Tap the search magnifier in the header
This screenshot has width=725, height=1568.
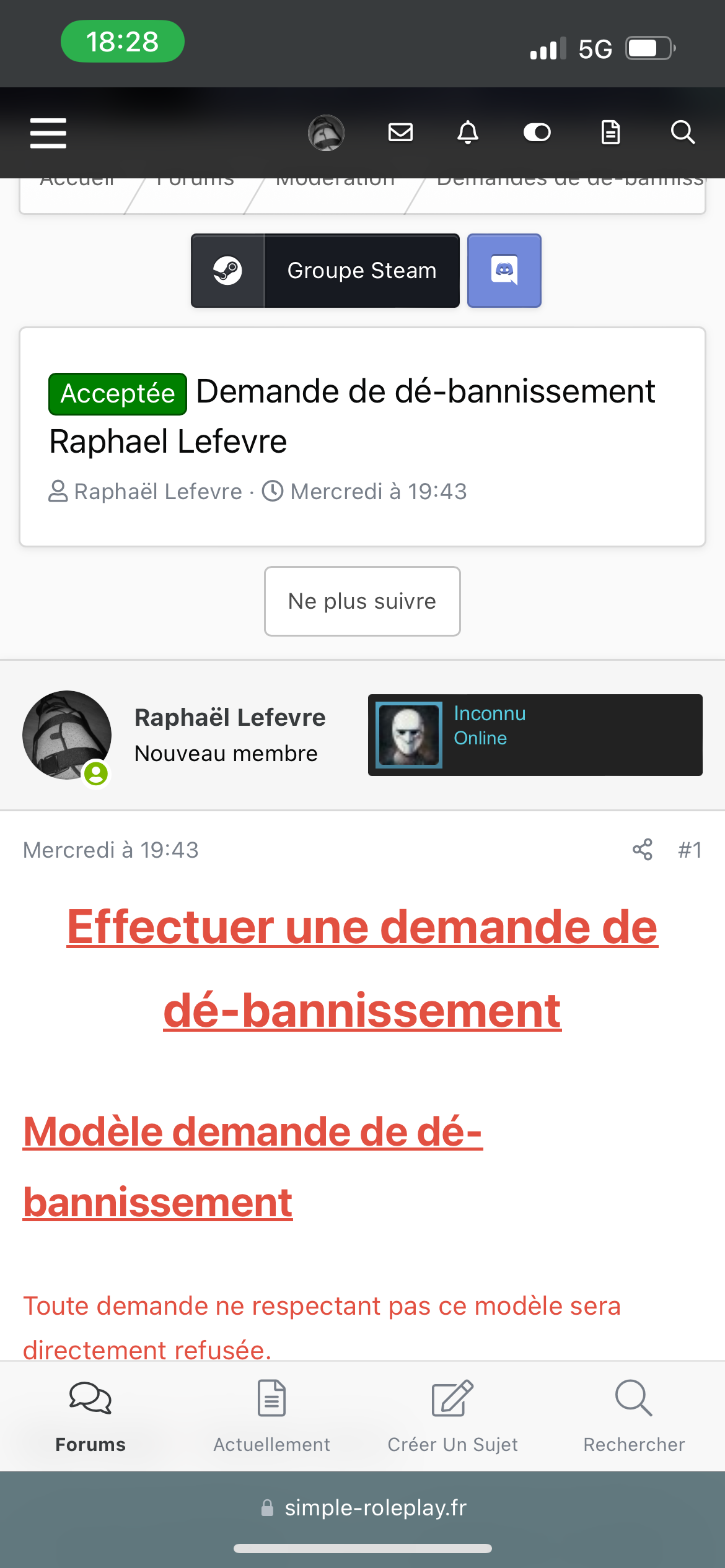coord(683,132)
